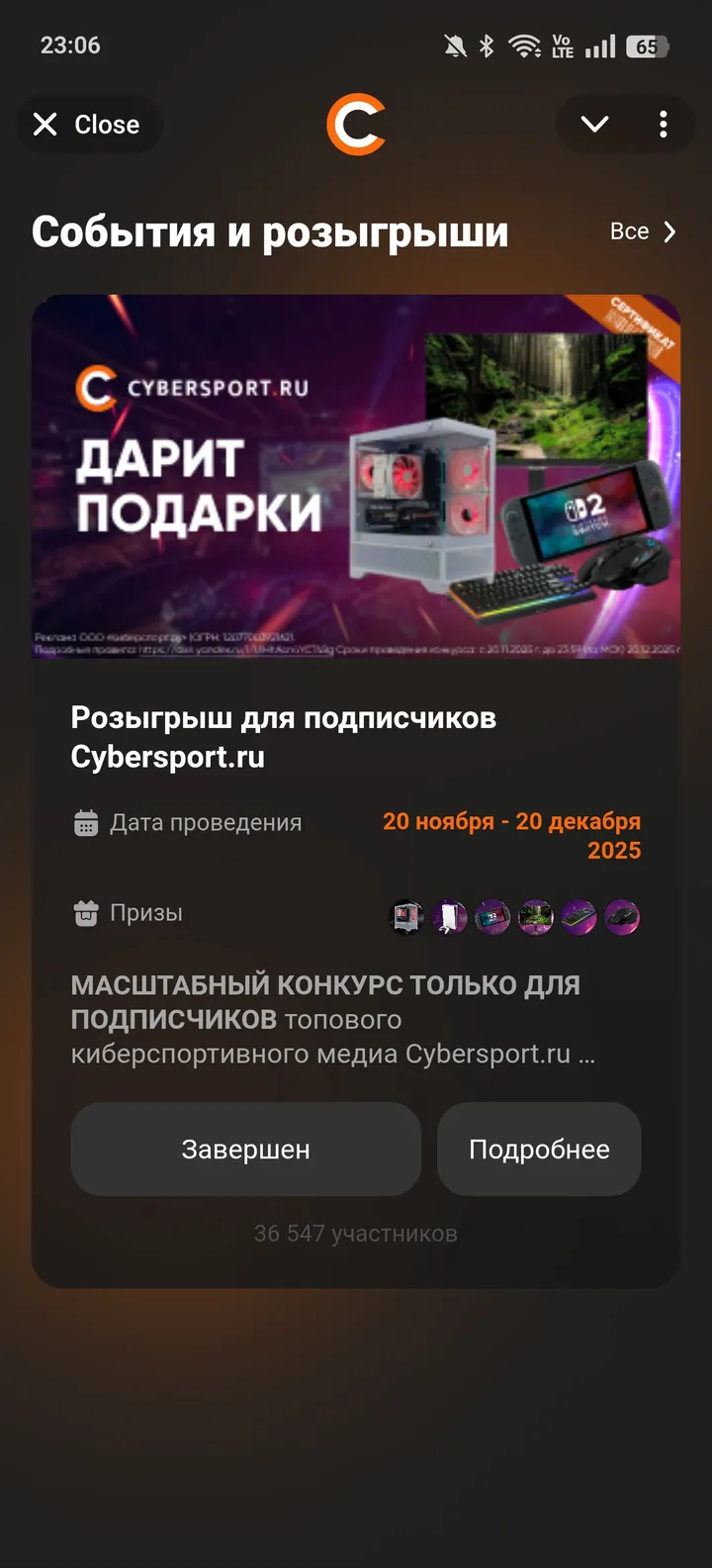Tap the Nintendo Switch 2 prize thumbnail
The width and height of the screenshot is (712, 1568).
pyautogui.click(x=493, y=917)
